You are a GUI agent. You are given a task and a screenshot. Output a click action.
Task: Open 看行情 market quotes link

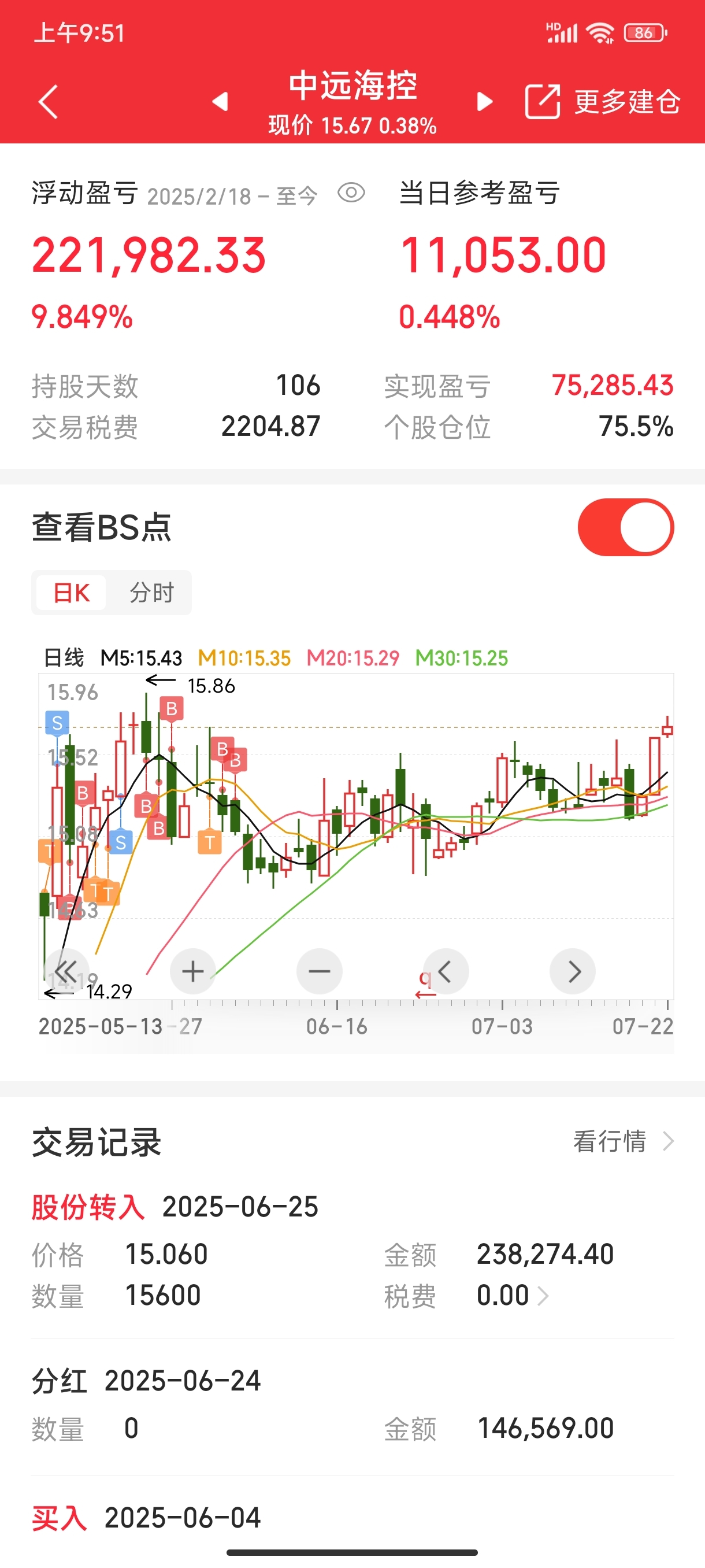click(624, 1141)
